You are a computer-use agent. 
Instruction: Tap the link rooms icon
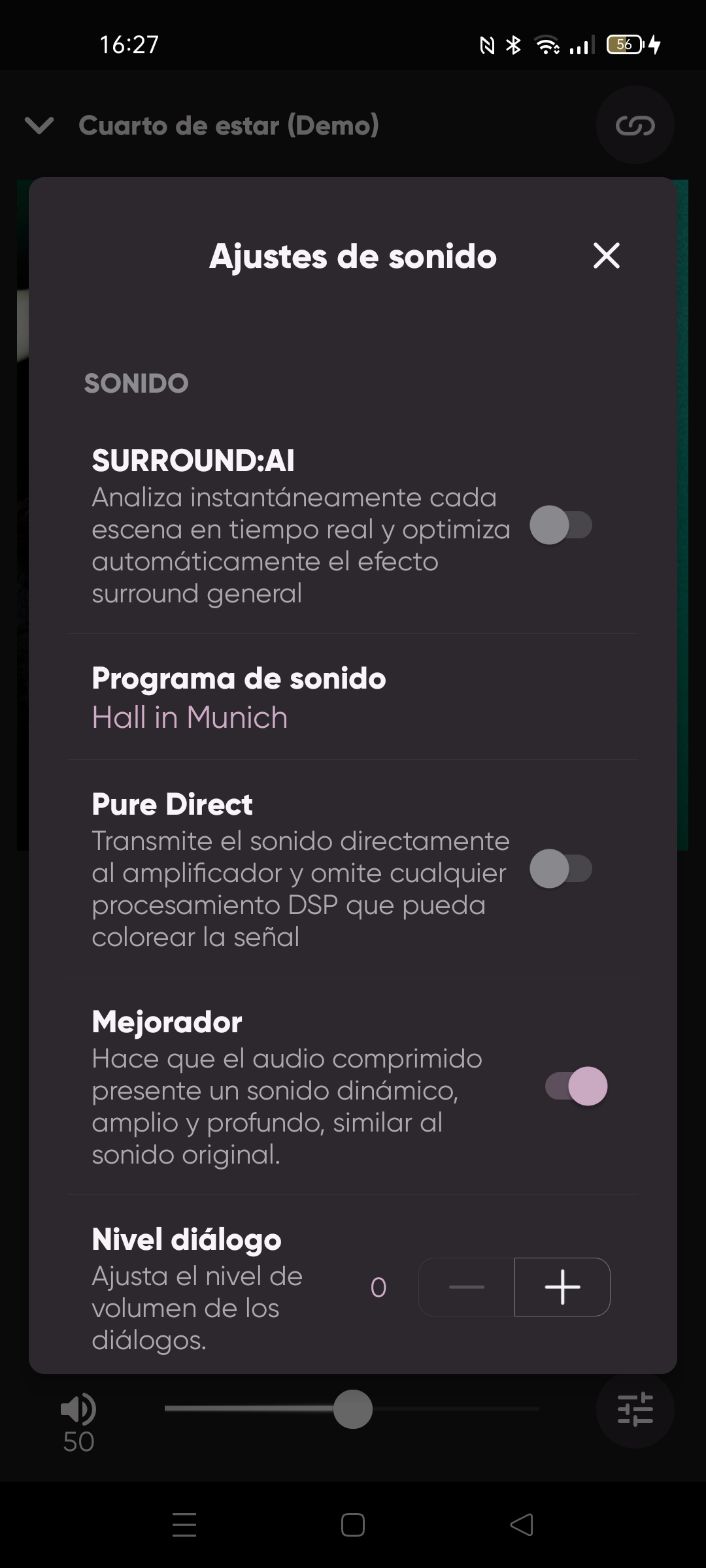[635, 125]
